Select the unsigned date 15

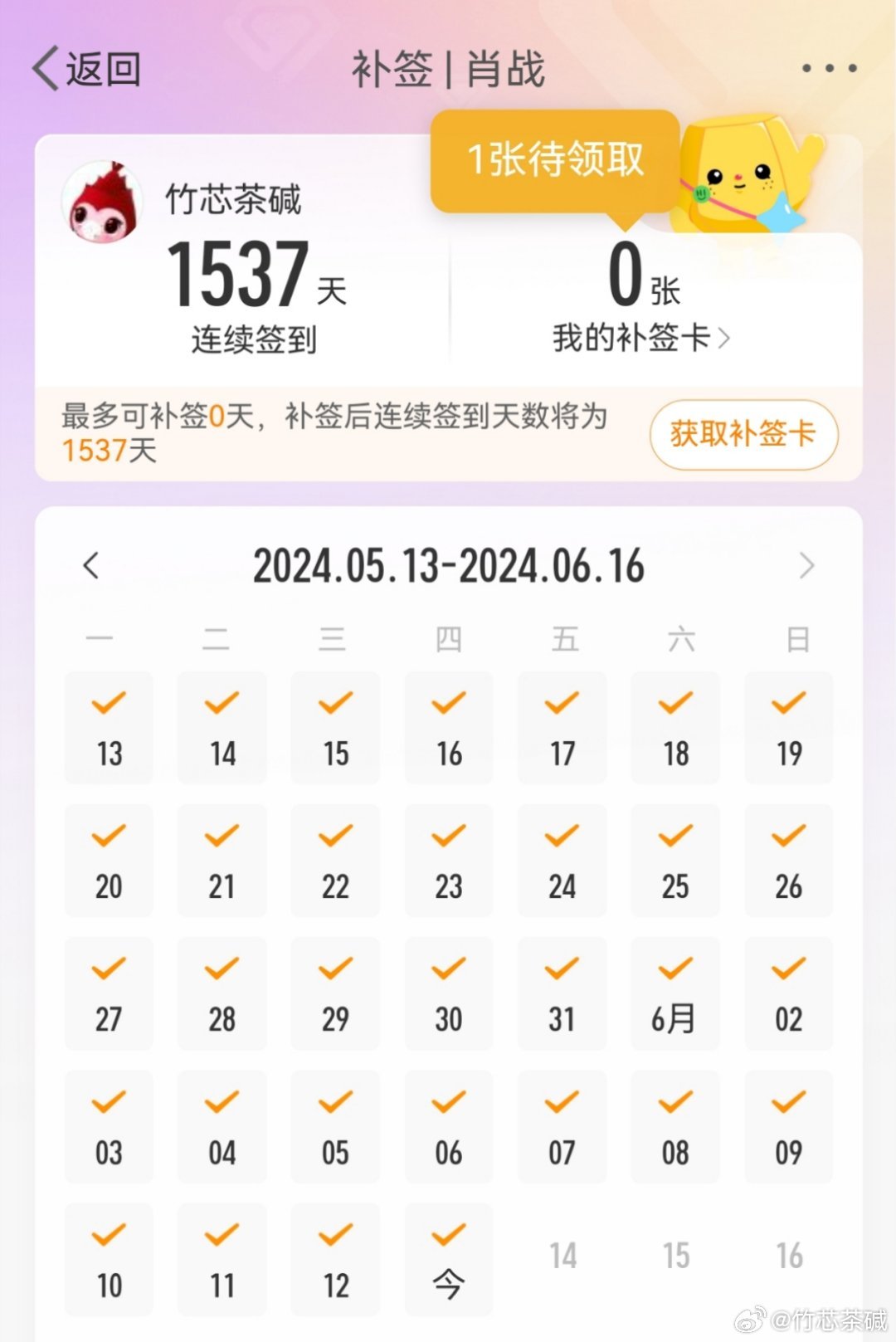tap(675, 1257)
